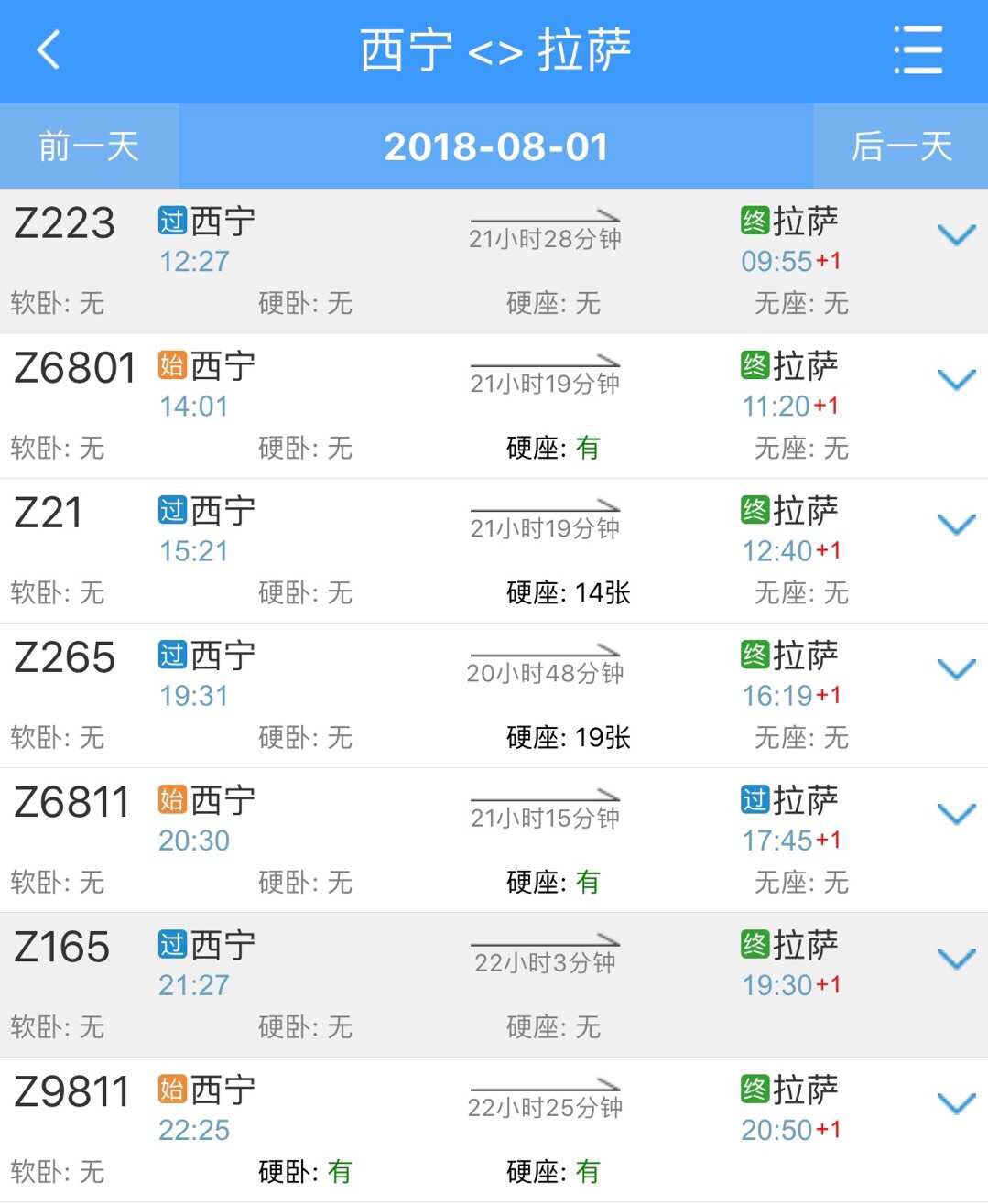Switch to the next day (后一天)
Screen dimensions: 988x1204
(x=901, y=146)
